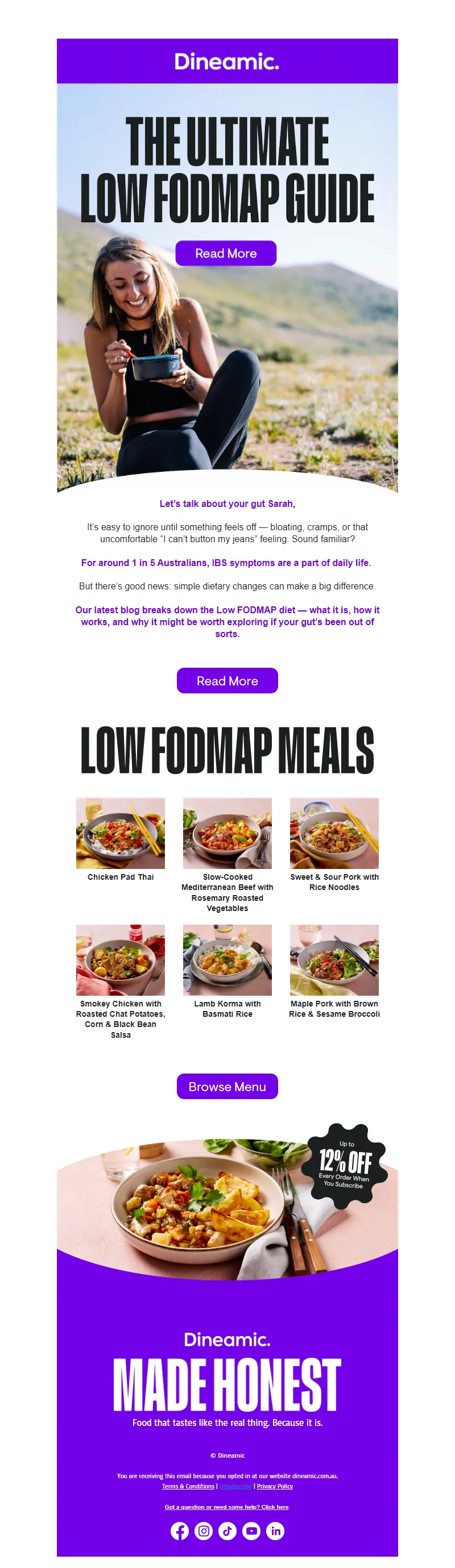Open the LinkedIn icon
The height and width of the screenshot is (1568, 455).
click(275, 1530)
